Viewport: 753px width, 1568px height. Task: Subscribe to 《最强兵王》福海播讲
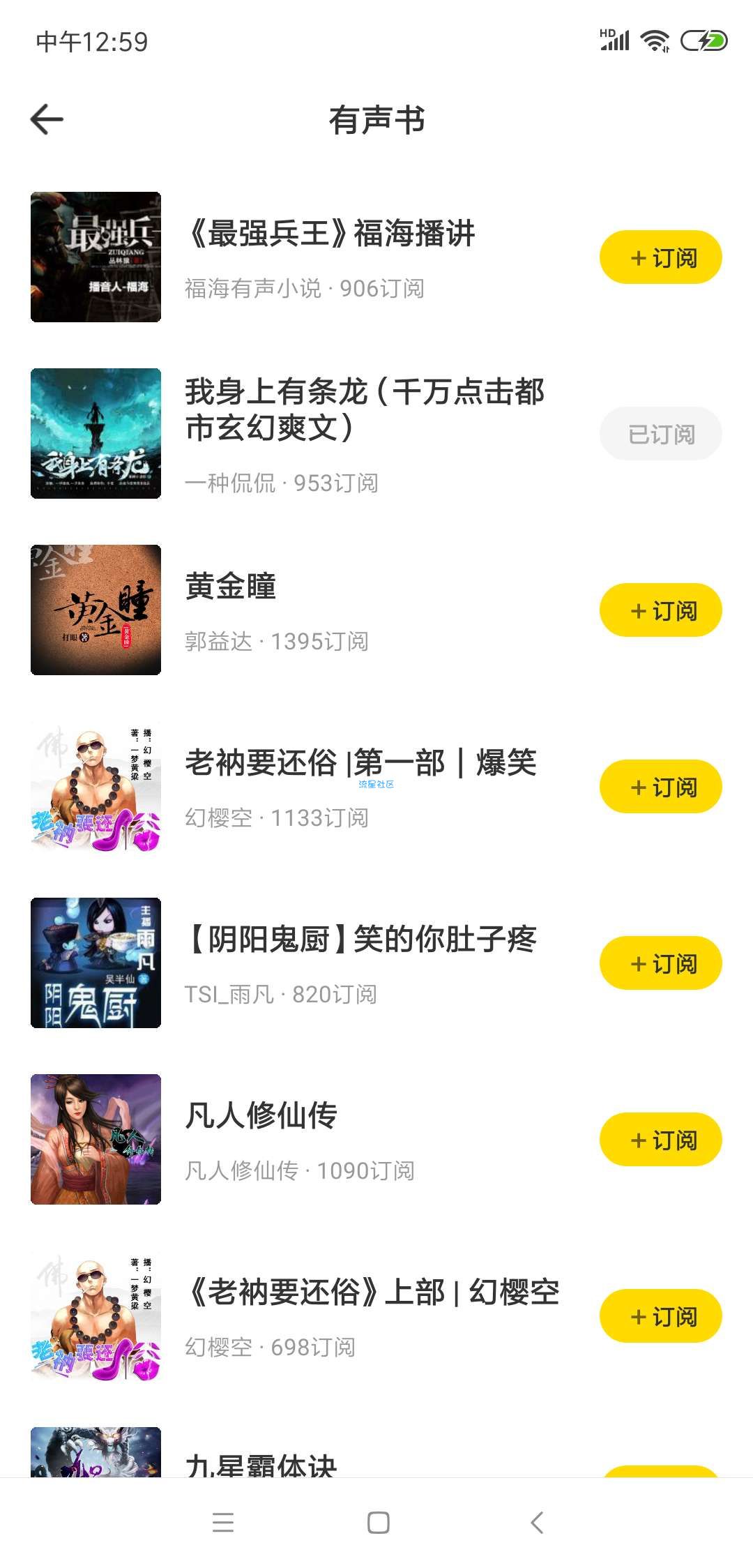click(660, 257)
